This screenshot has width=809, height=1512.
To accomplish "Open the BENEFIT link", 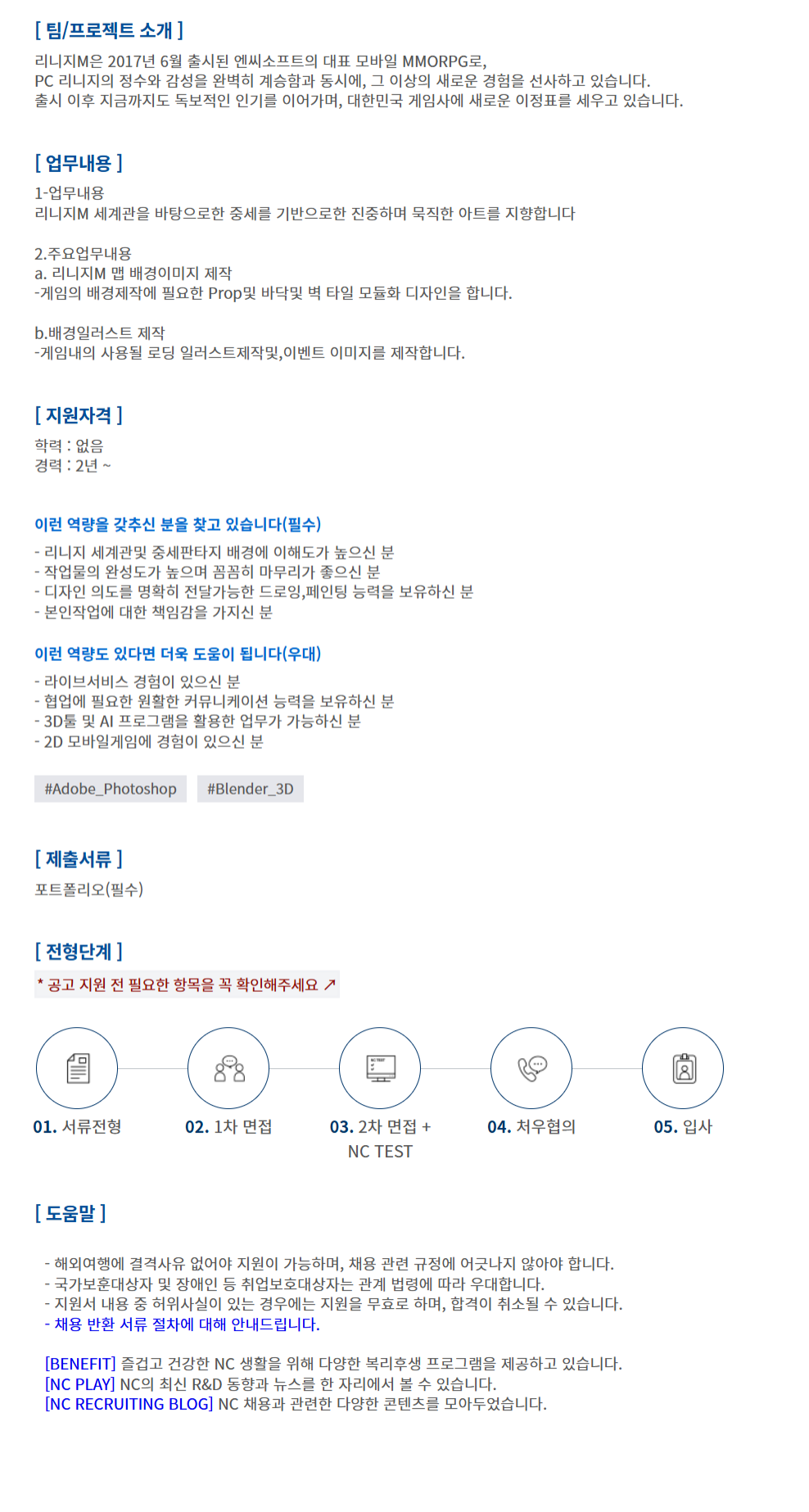I will point(80,1364).
